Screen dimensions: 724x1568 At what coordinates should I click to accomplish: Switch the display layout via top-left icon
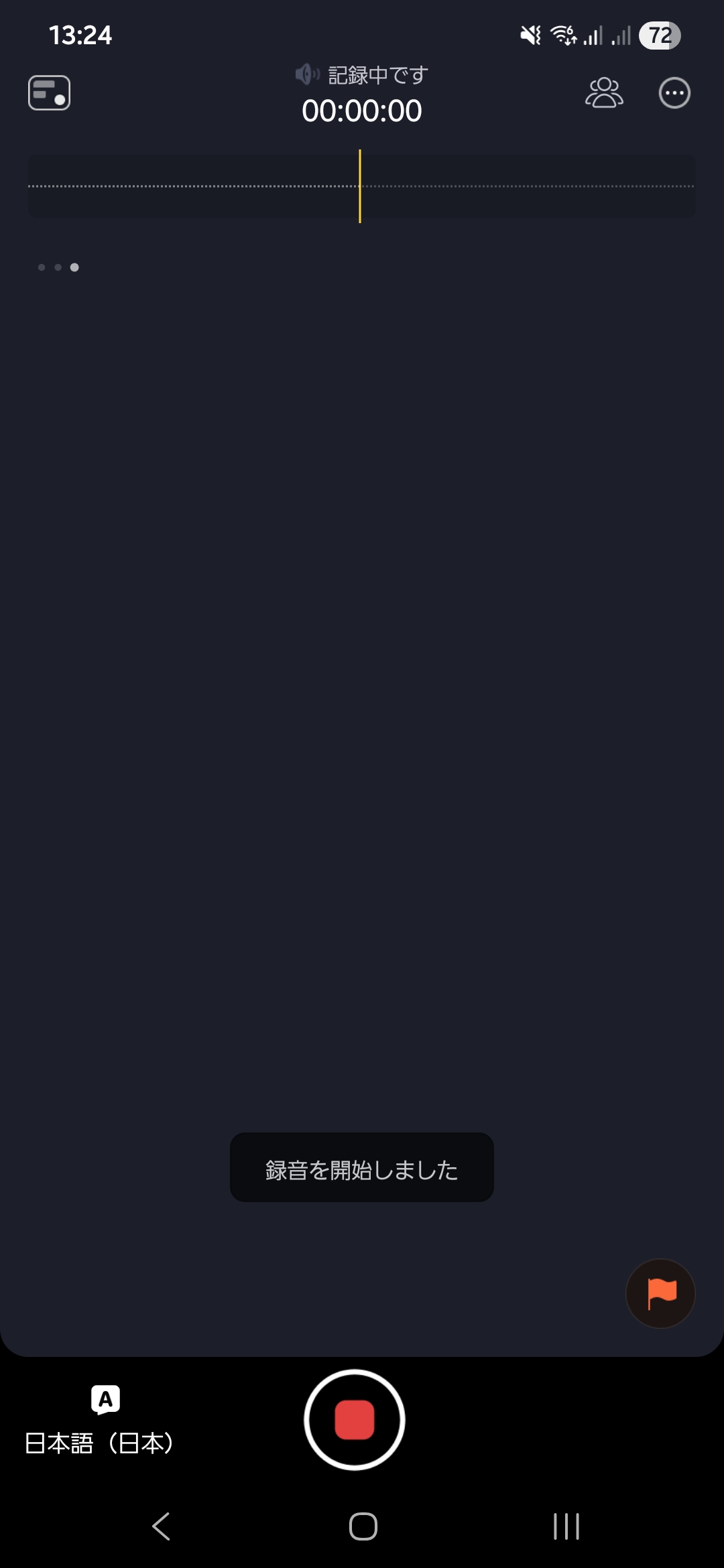(x=49, y=92)
